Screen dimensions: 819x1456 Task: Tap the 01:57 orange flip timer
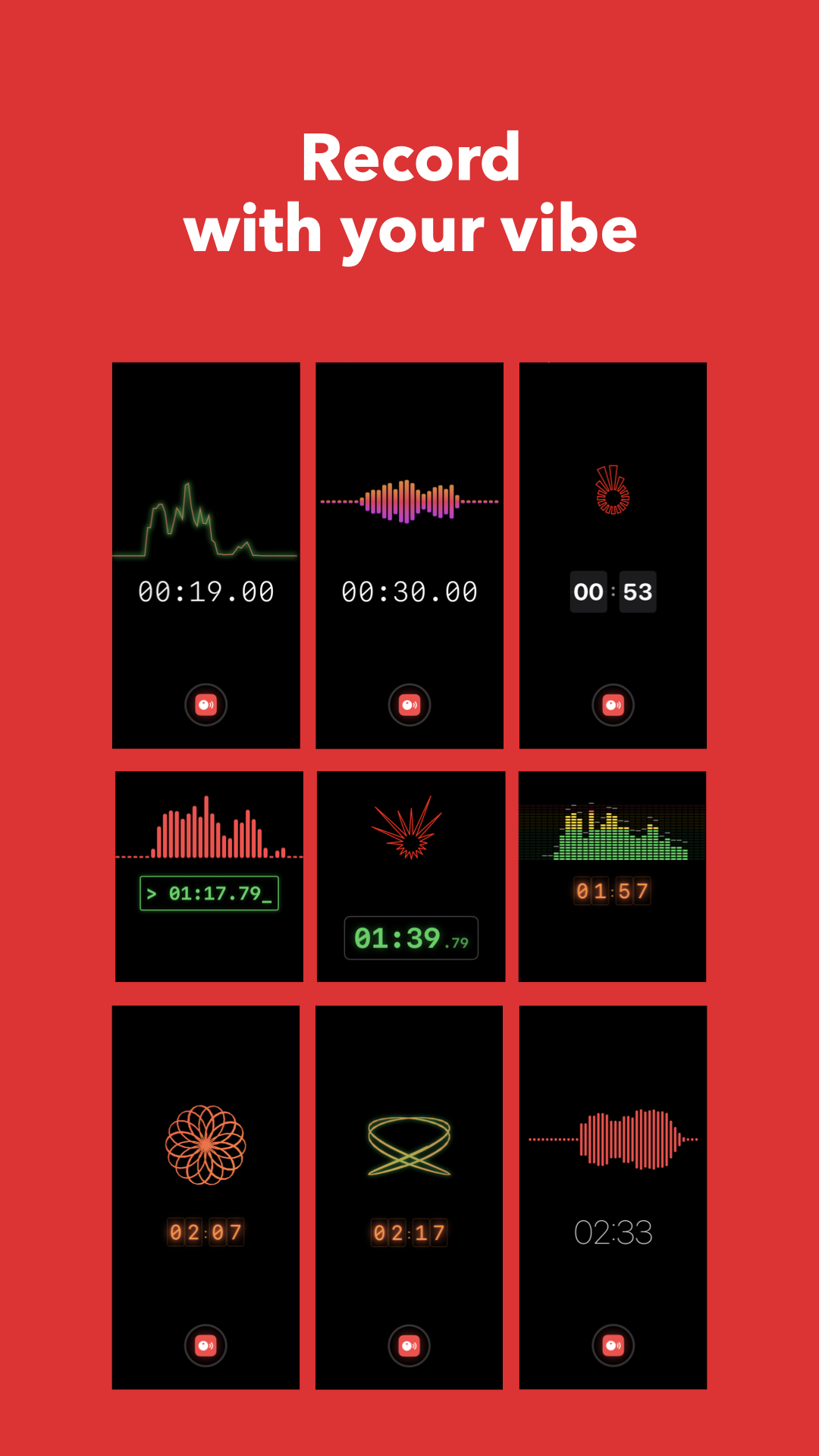613,892
